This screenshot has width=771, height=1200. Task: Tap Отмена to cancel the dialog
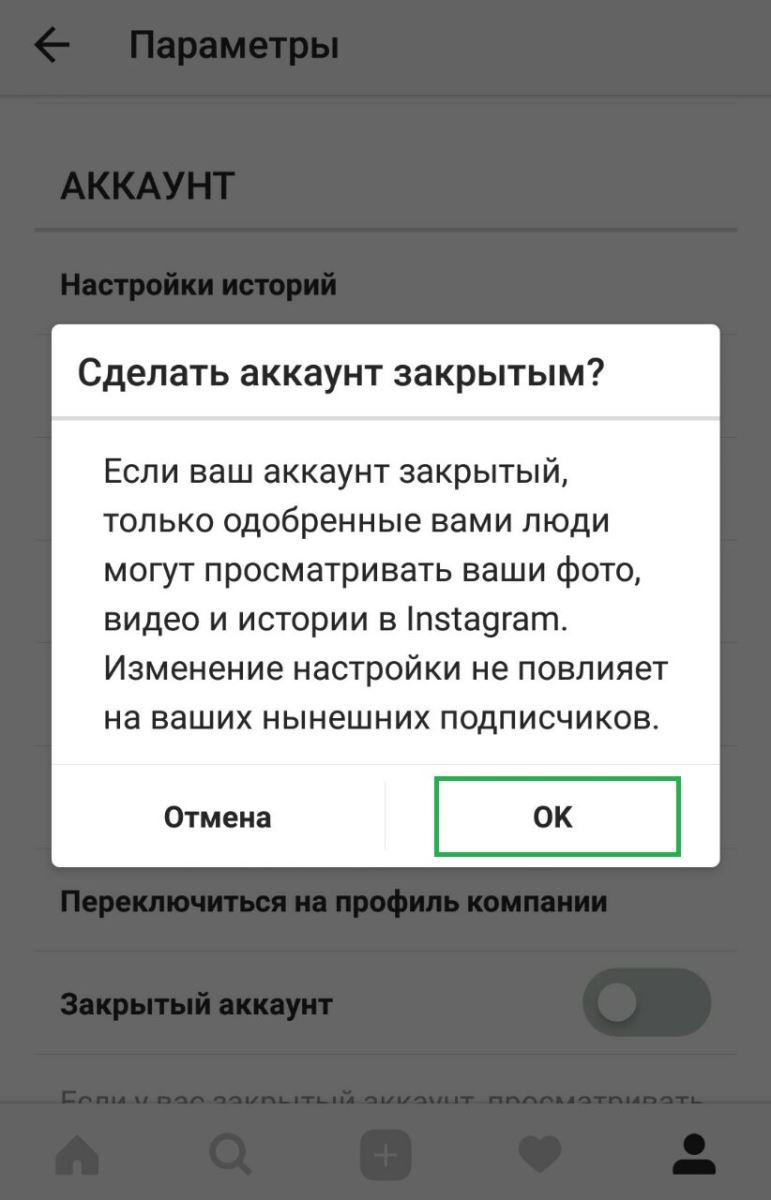217,817
